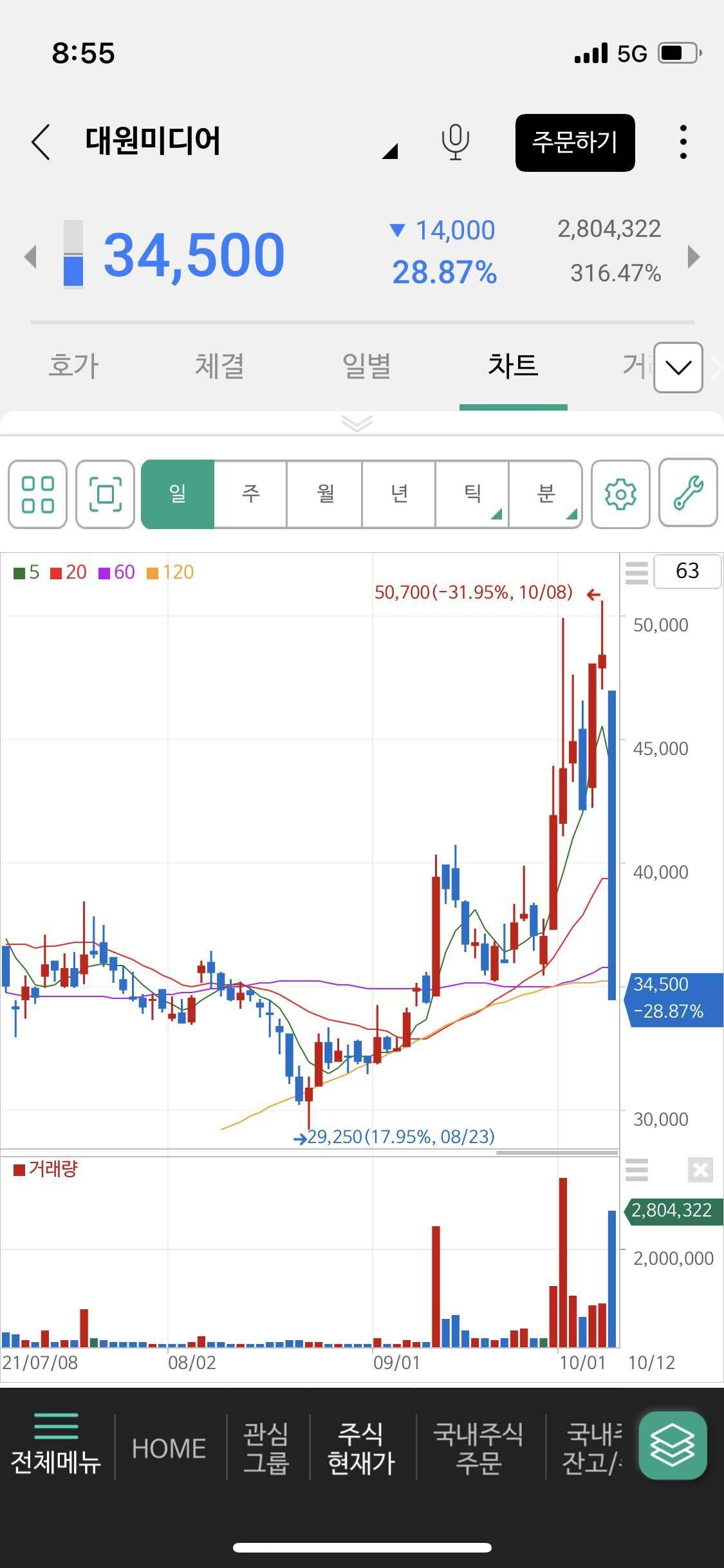Activate the voice search microphone
The height and width of the screenshot is (1568, 724).
point(455,142)
